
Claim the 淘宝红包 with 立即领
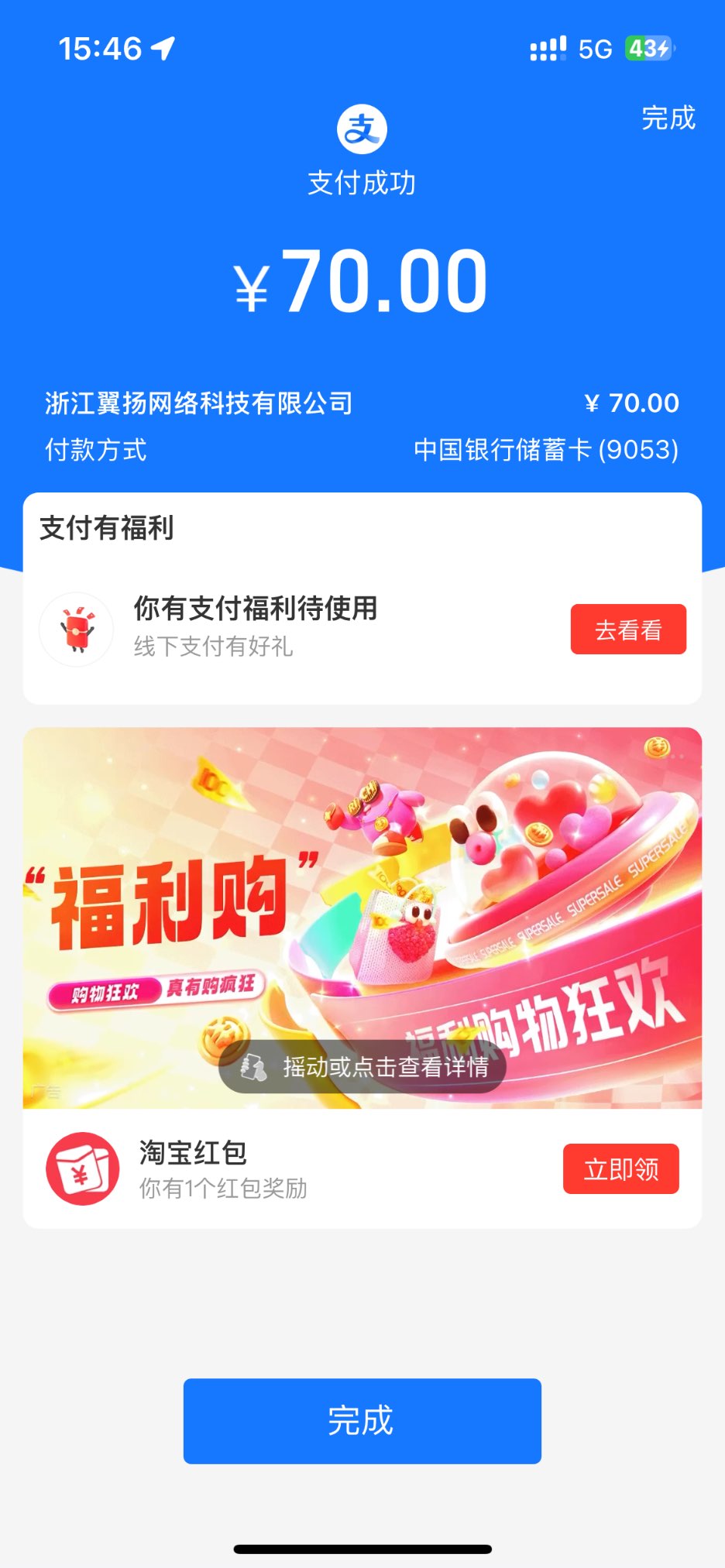tap(620, 1168)
